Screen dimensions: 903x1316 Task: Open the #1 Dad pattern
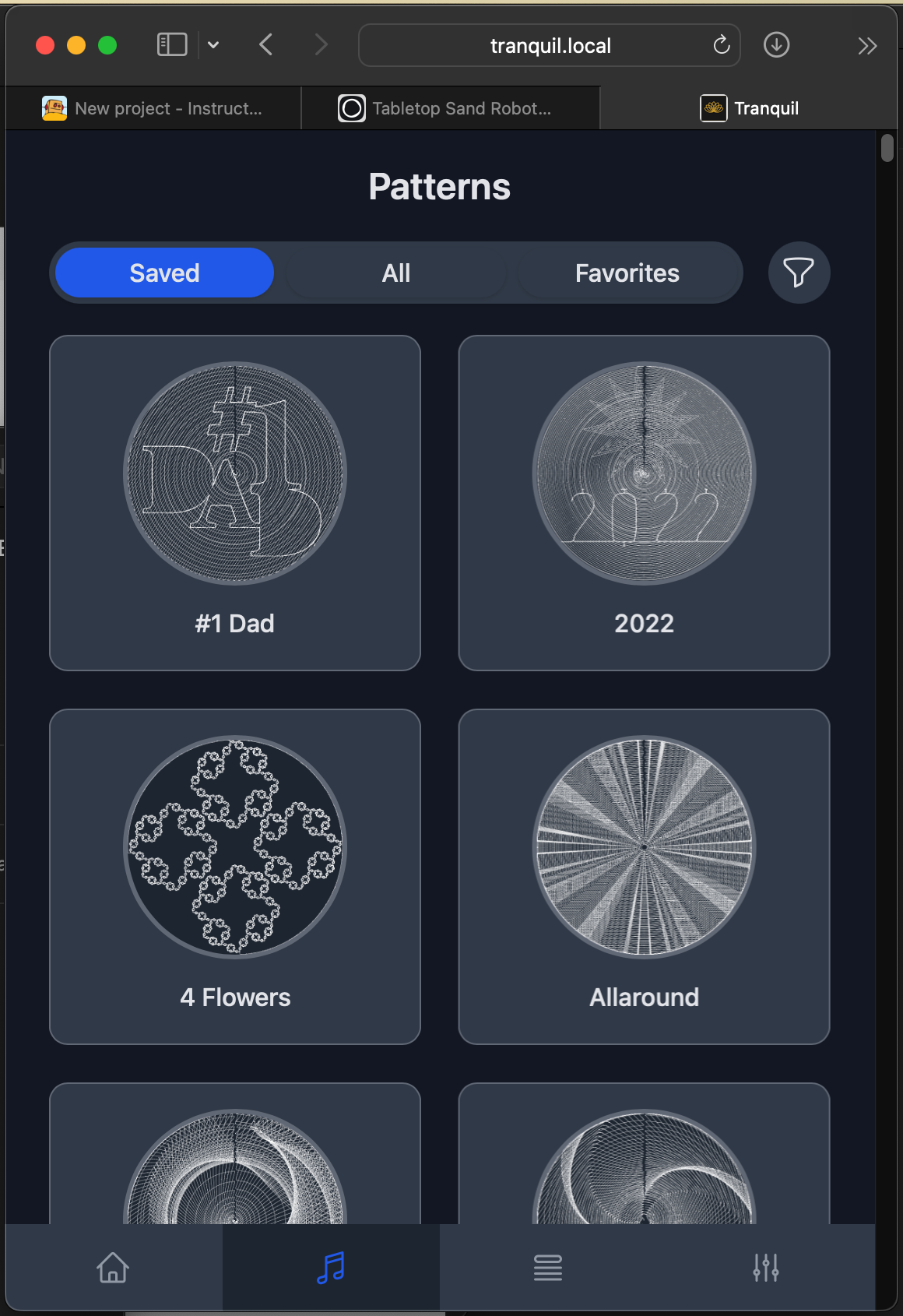click(235, 502)
